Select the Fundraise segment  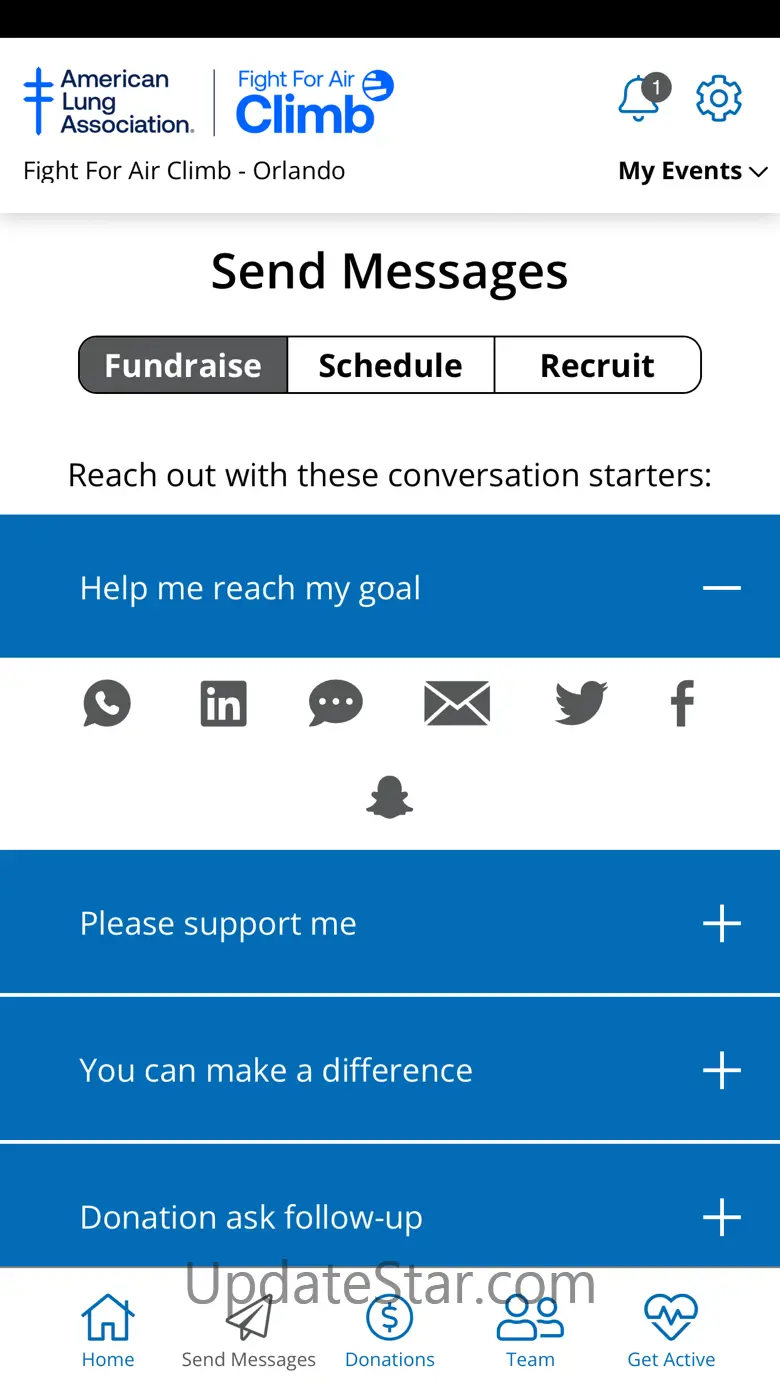tap(183, 365)
